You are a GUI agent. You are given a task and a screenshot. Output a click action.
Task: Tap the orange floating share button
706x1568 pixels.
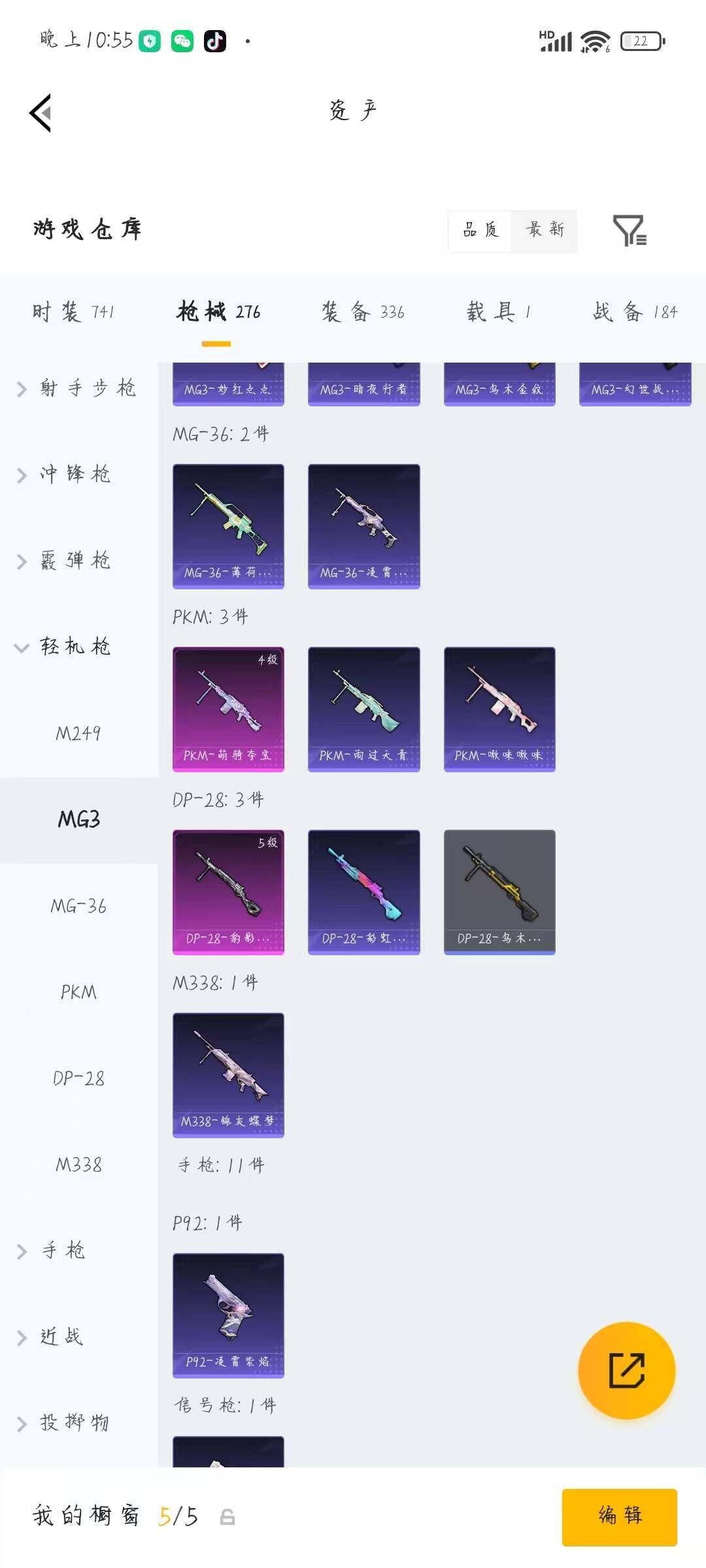[626, 1371]
